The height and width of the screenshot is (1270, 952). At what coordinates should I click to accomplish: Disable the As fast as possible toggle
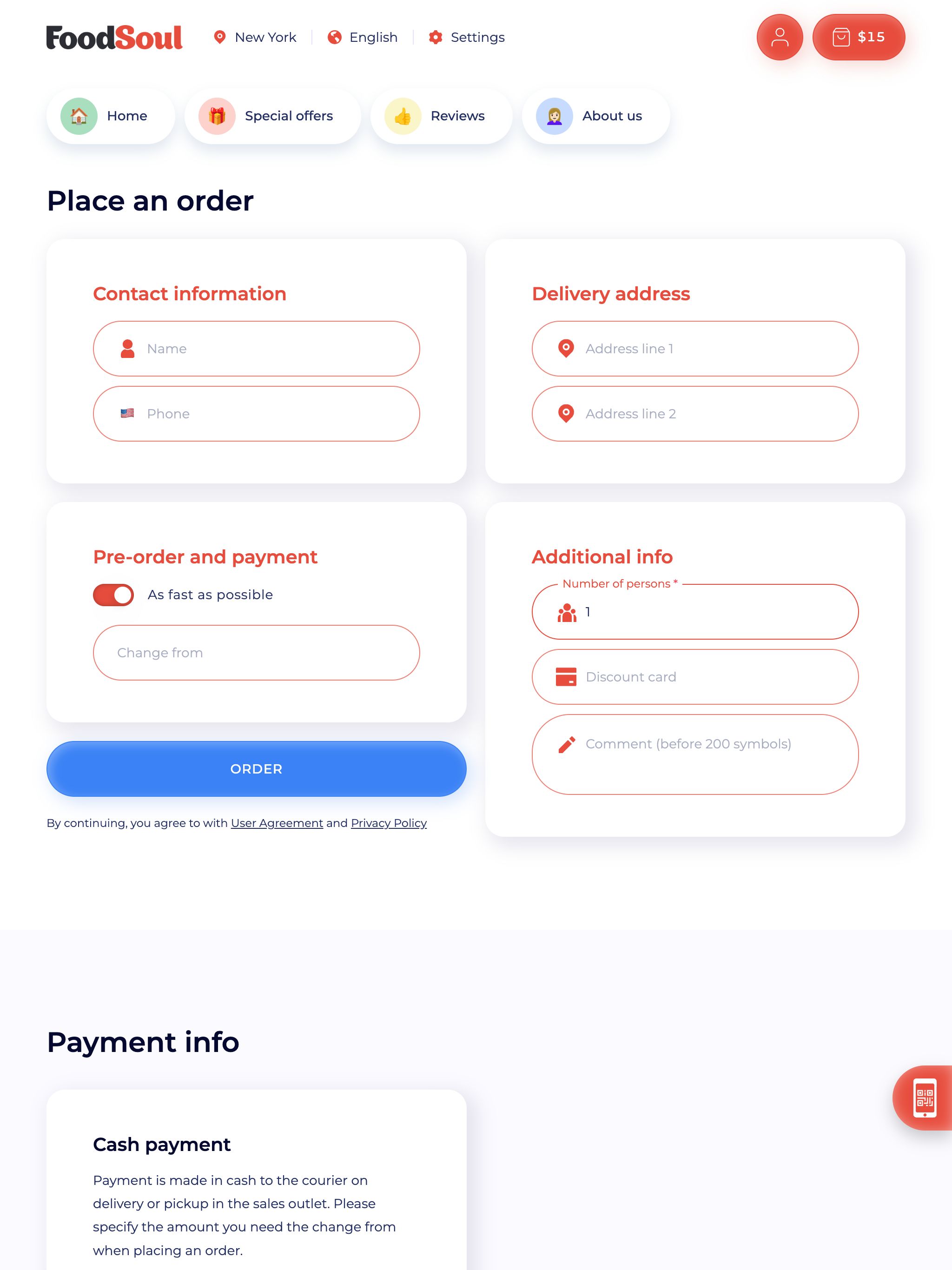click(x=114, y=595)
